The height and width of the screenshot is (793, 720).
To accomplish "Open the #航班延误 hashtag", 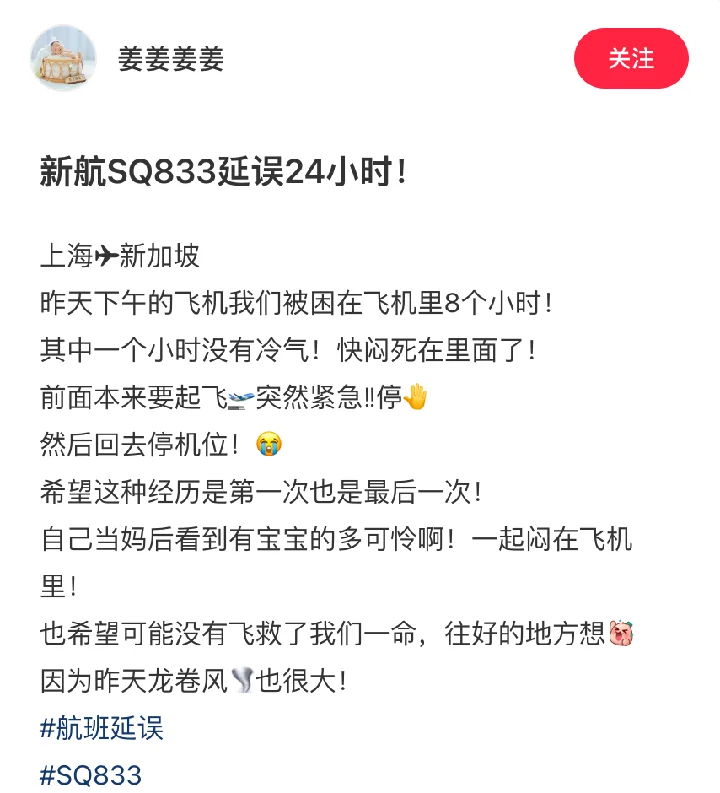I will pyautogui.click(x=101, y=728).
